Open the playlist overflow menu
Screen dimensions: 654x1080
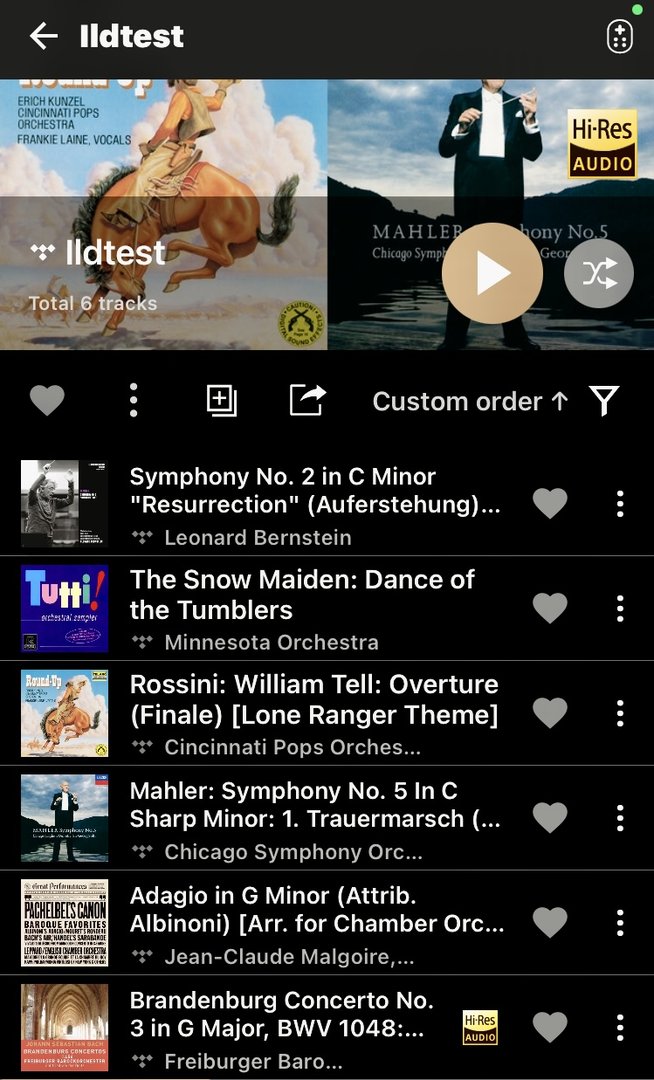coord(133,401)
